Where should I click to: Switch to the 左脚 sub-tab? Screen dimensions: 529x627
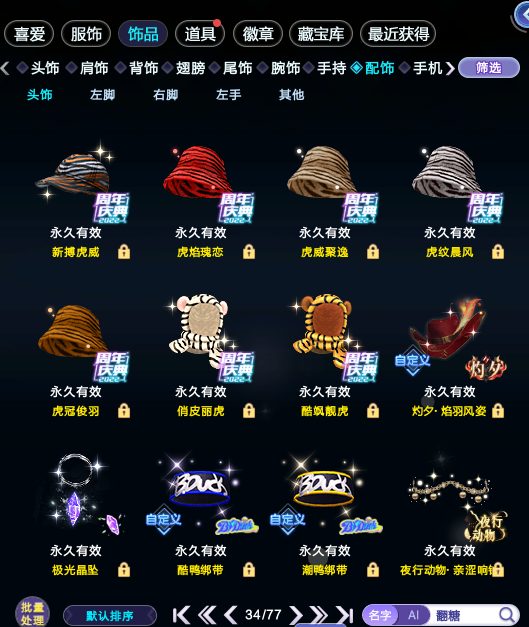pyautogui.click(x=102, y=95)
